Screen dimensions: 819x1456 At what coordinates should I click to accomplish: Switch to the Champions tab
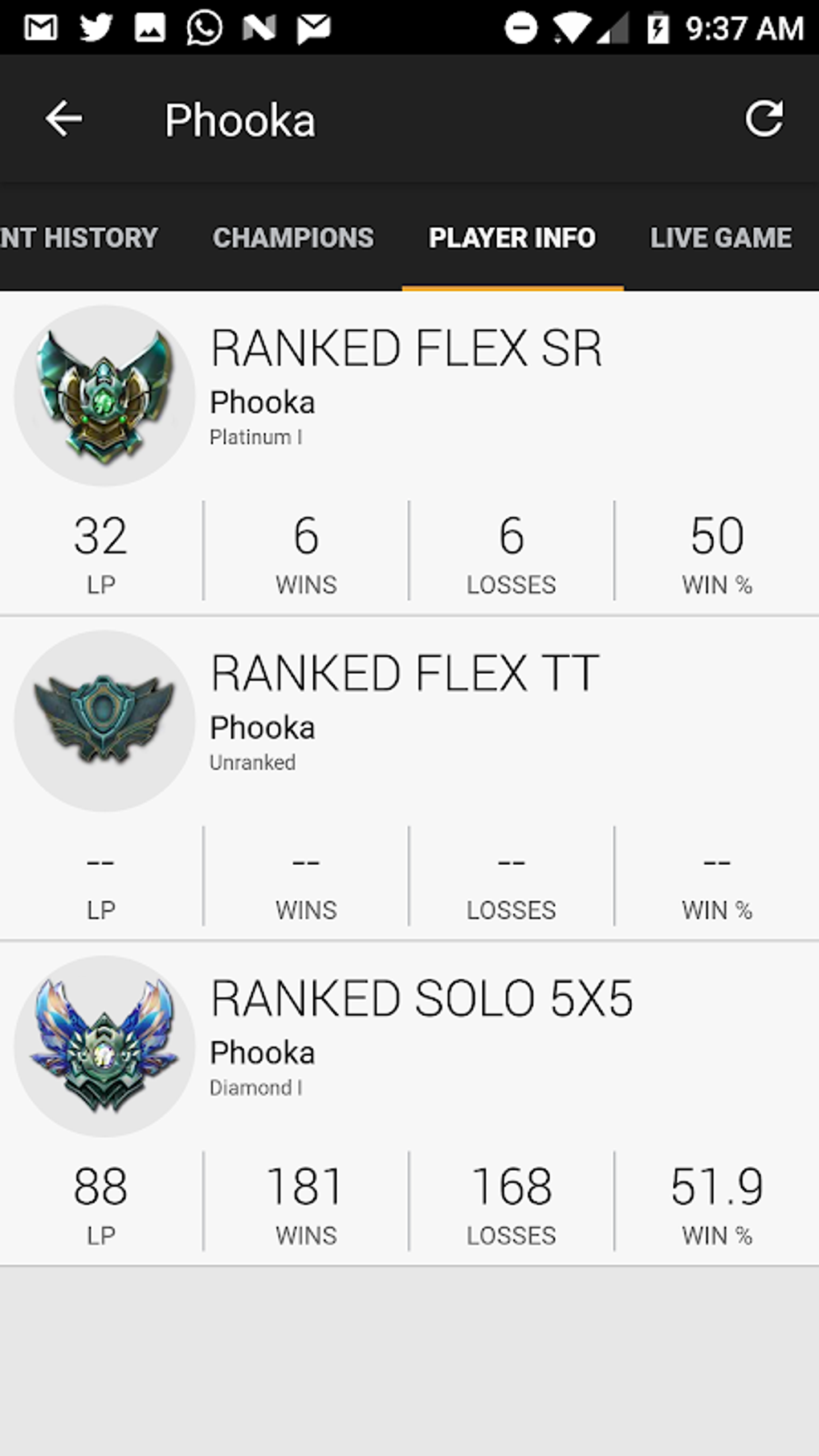click(x=293, y=238)
